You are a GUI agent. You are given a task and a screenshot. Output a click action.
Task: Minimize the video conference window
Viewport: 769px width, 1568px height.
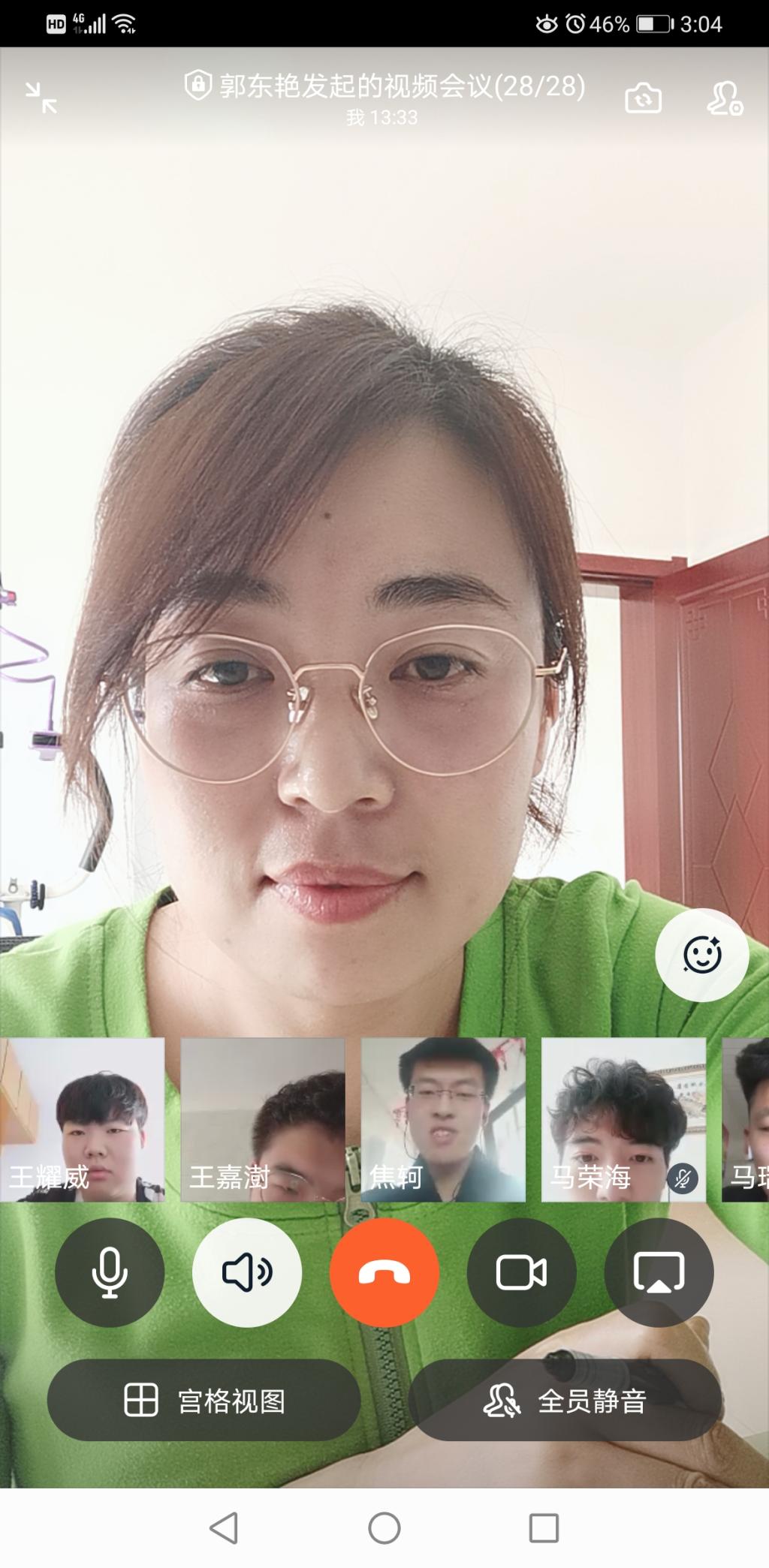pyautogui.click(x=41, y=98)
